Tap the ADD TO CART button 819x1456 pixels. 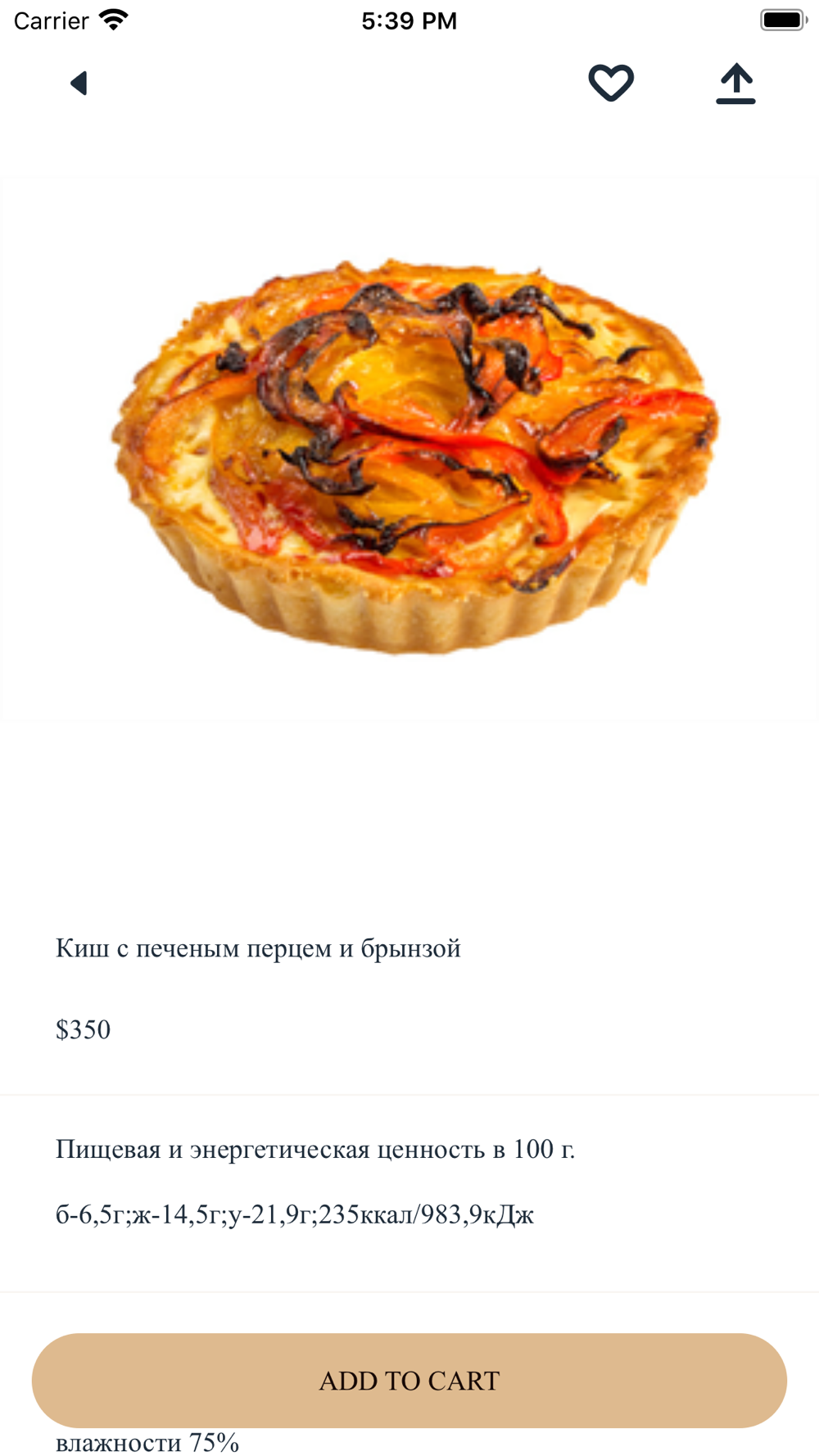[409, 1380]
